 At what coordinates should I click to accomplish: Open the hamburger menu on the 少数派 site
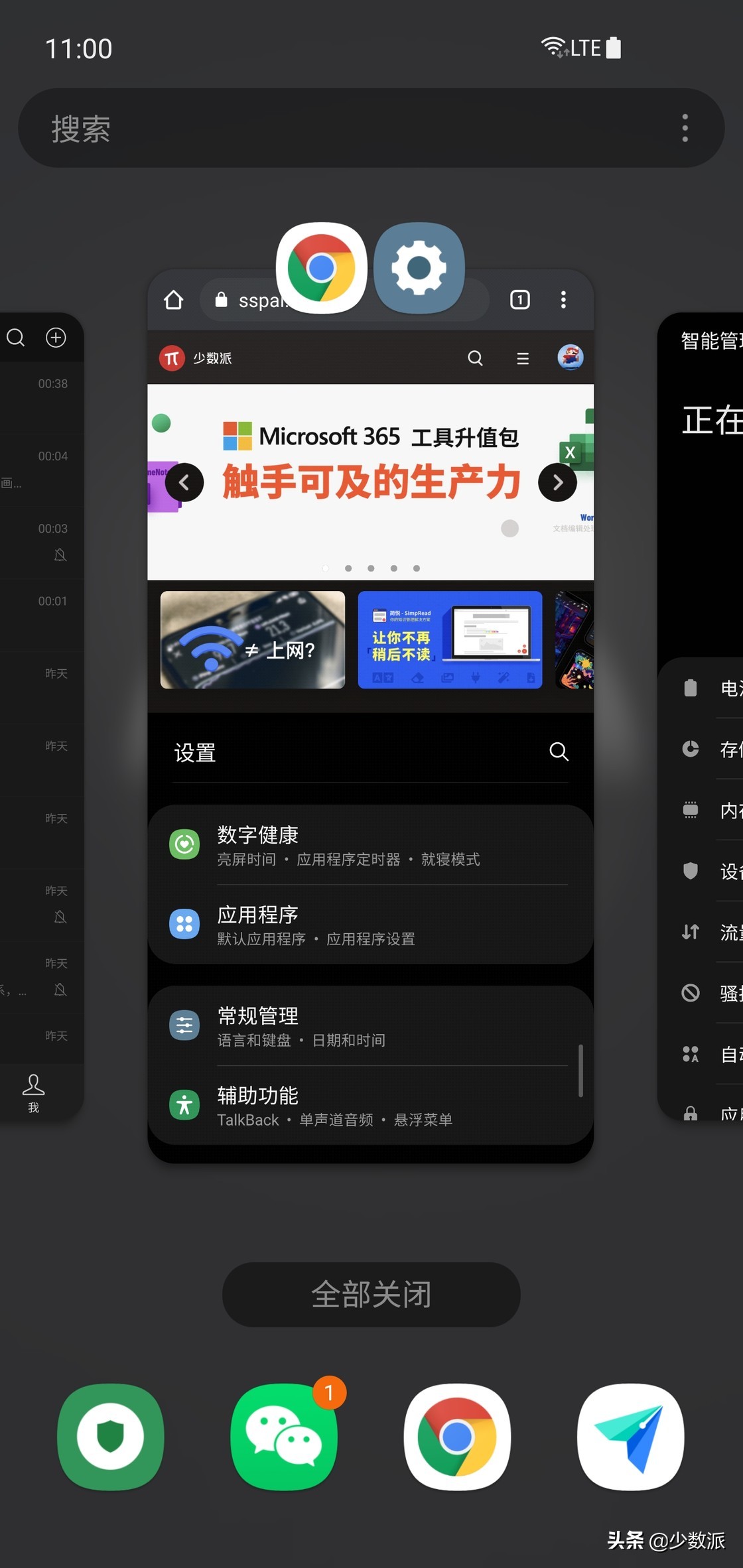pyautogui.click(x=523, y=358)
